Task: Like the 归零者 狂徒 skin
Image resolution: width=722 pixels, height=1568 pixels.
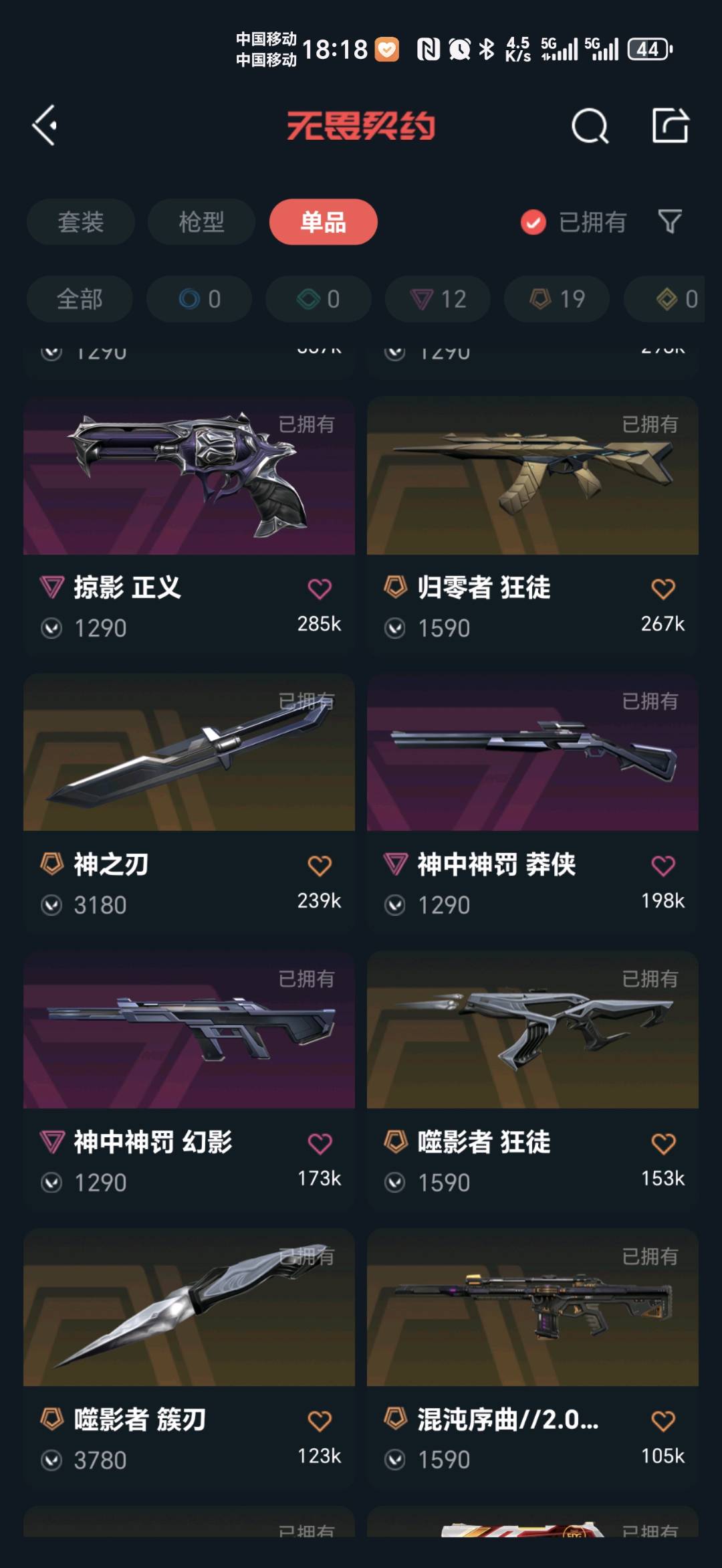Action: (x=663, y=589)
